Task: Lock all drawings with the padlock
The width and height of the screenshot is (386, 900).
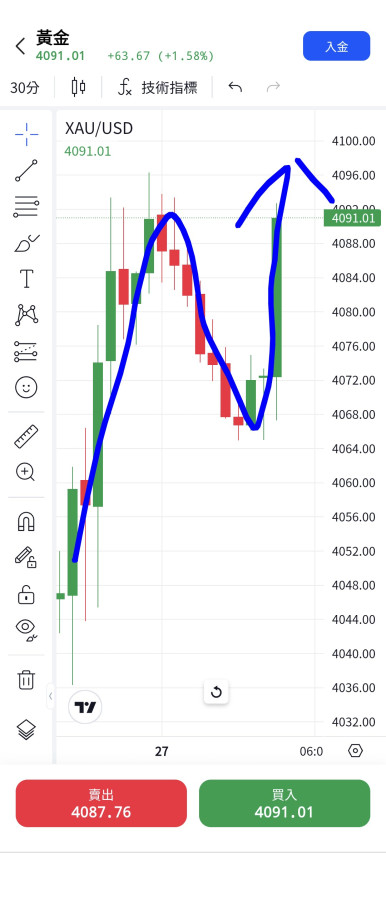Action: pos(26,595)
